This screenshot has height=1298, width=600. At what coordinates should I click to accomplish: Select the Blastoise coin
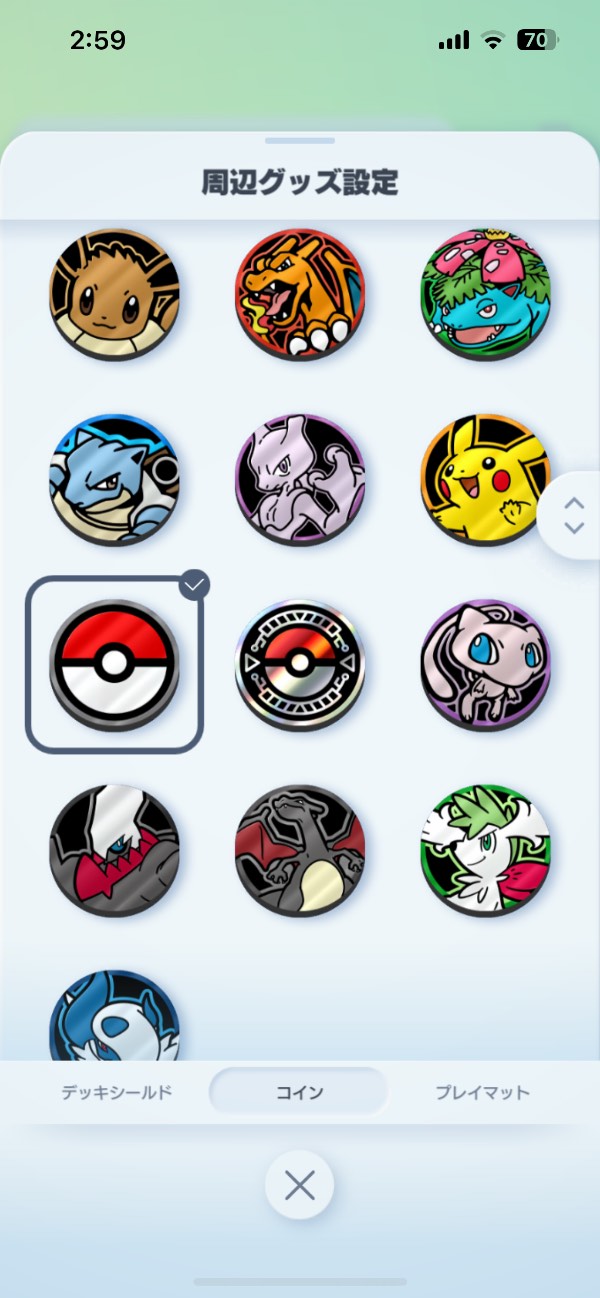pyautogui.click(x=114, y=480)
